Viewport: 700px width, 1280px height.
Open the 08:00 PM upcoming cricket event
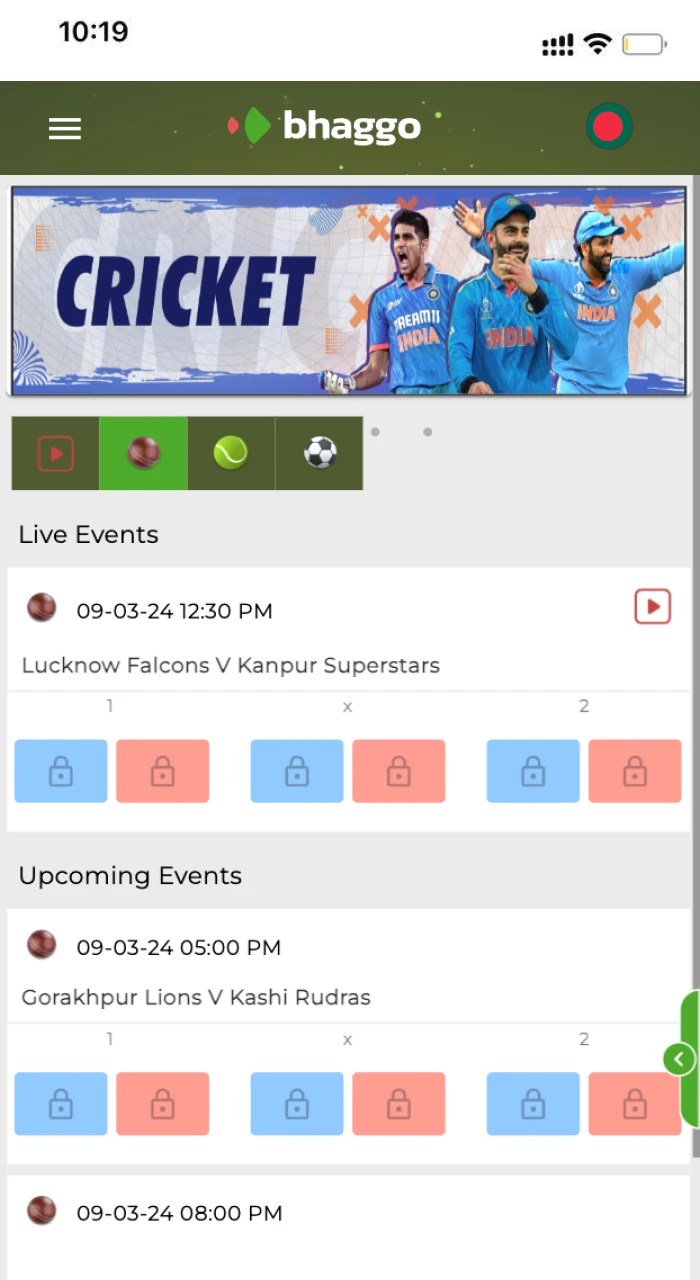click(180, 1213)
